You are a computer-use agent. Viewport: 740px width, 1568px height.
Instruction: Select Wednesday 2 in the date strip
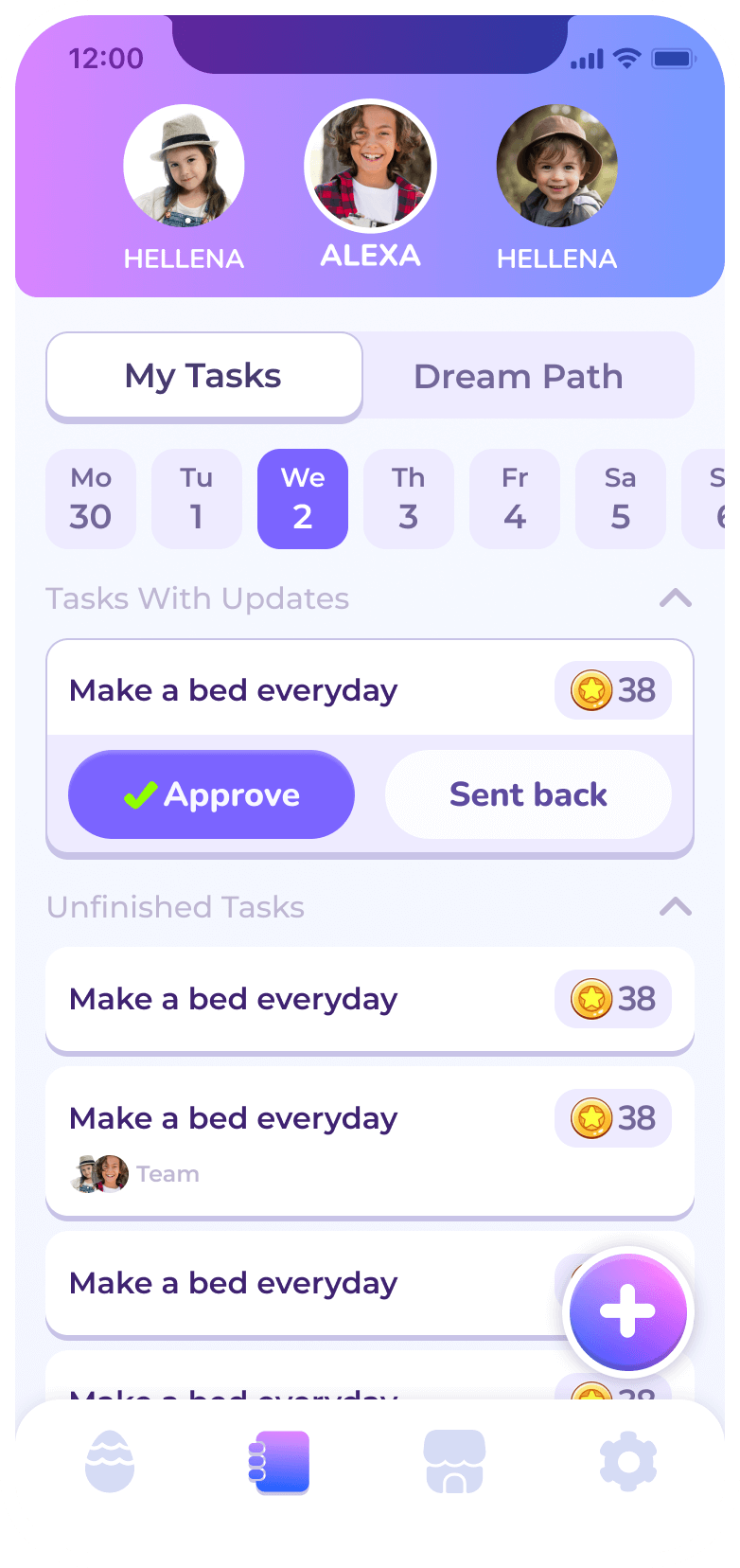point(303,498)
